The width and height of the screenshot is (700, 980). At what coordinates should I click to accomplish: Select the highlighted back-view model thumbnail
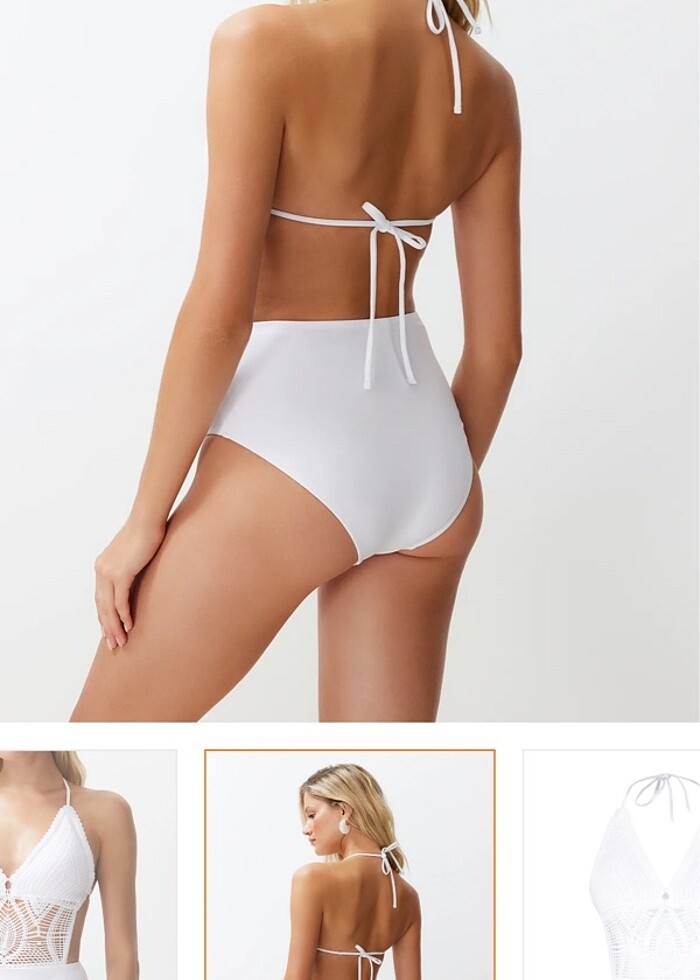point(349,865)
